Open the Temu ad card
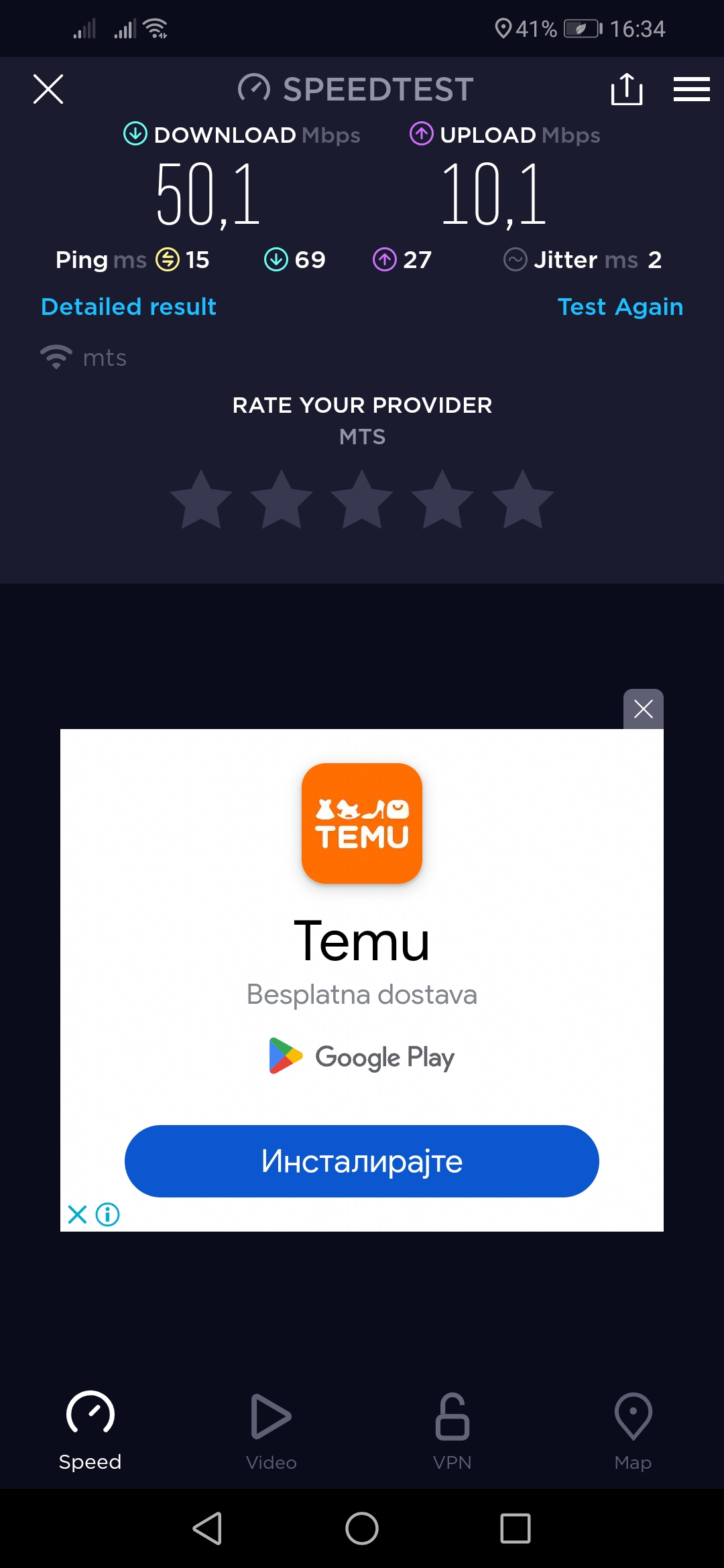Image resolution: width=724 pixels, height=1568 pixels. coord(362,938)
